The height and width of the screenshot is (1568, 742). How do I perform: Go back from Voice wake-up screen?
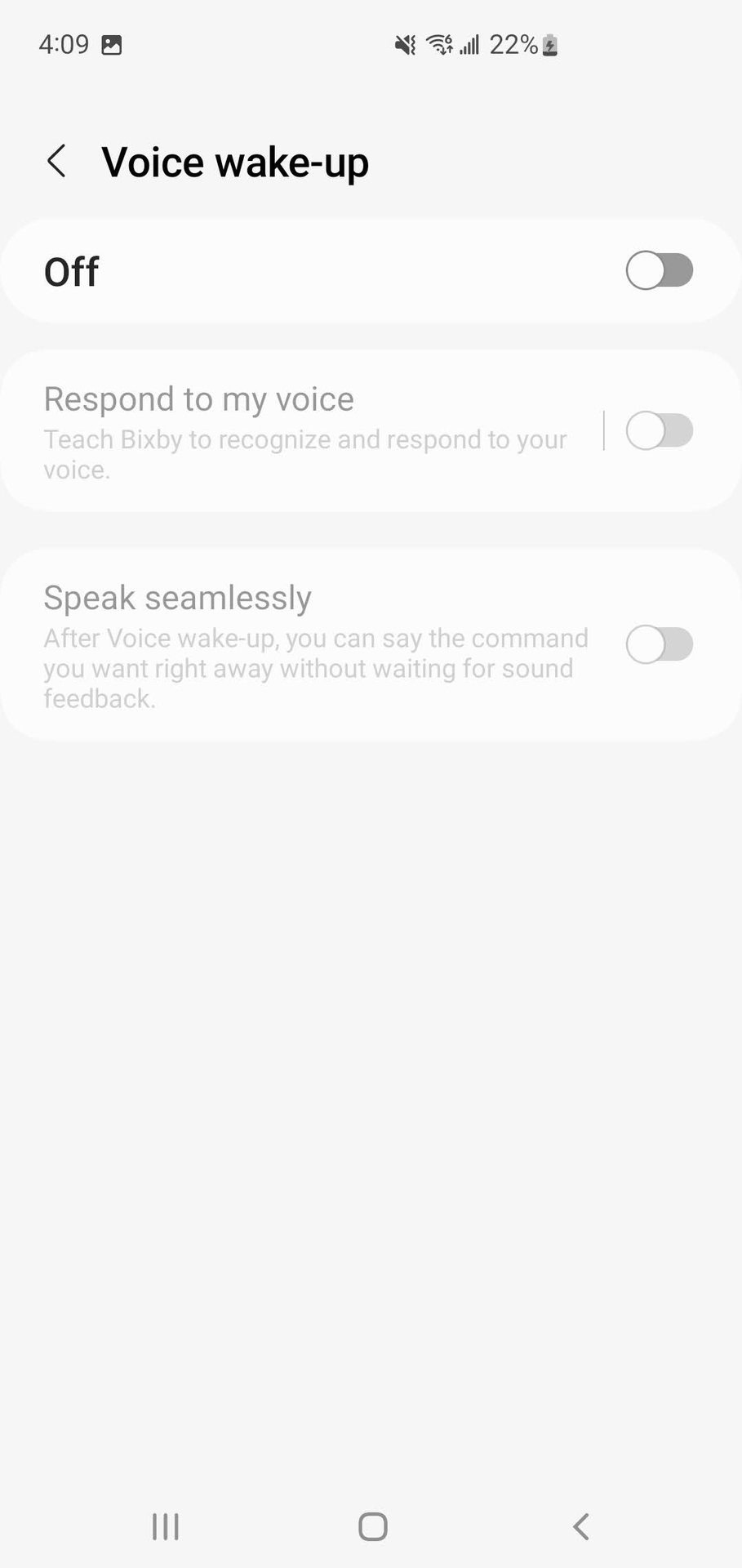point(56,162)
